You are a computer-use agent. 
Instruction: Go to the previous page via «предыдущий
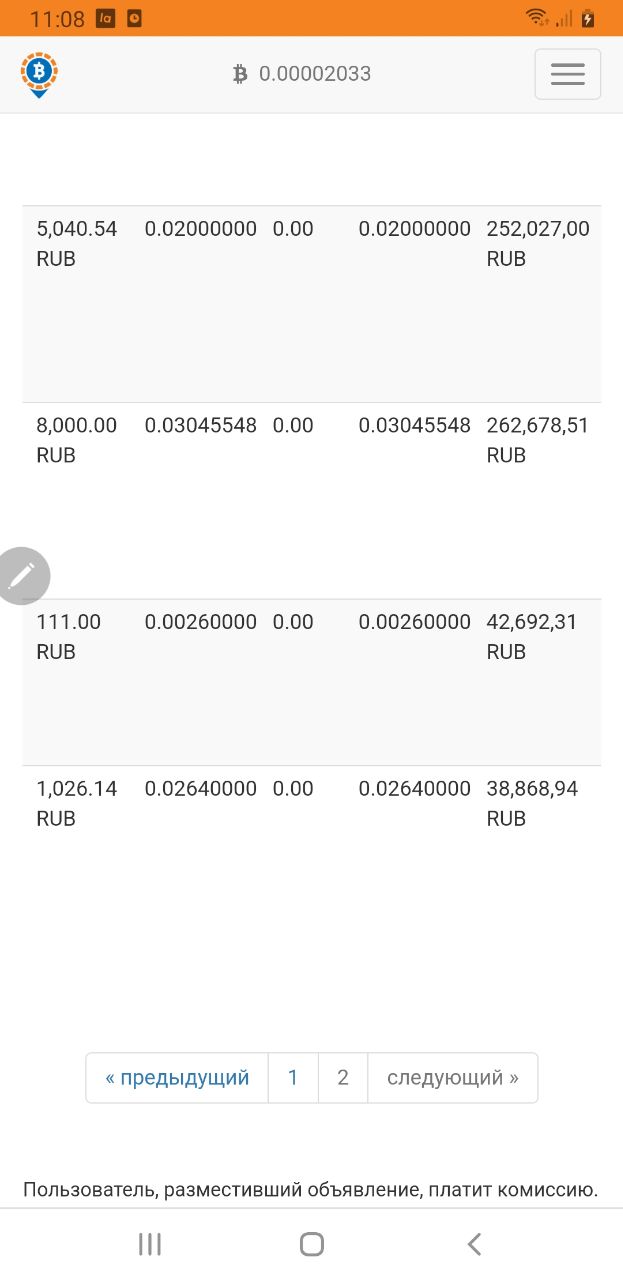pos(177,1078)
